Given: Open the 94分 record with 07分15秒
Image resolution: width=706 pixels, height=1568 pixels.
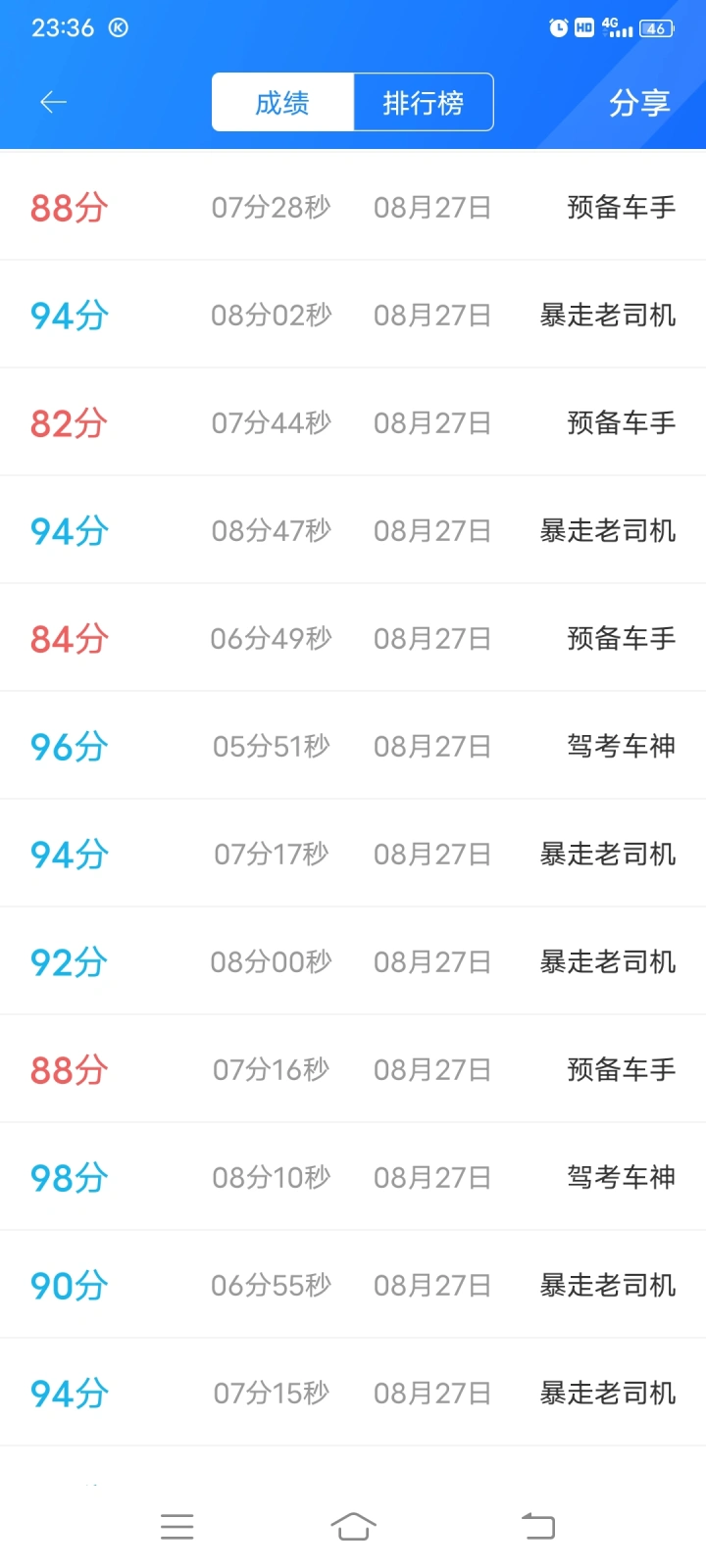Looking at the screenshot, I should [x=353, y=1393].
